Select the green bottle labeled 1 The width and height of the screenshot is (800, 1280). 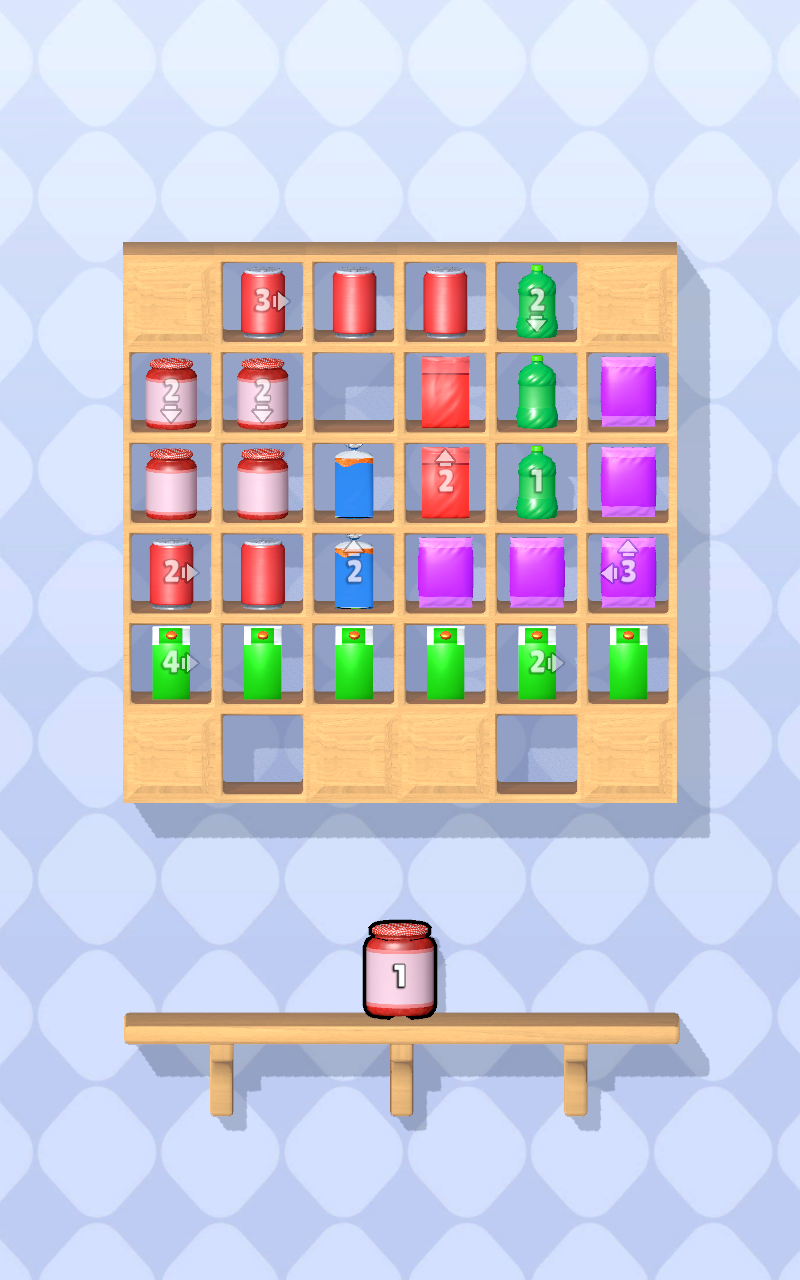(536, 482)
